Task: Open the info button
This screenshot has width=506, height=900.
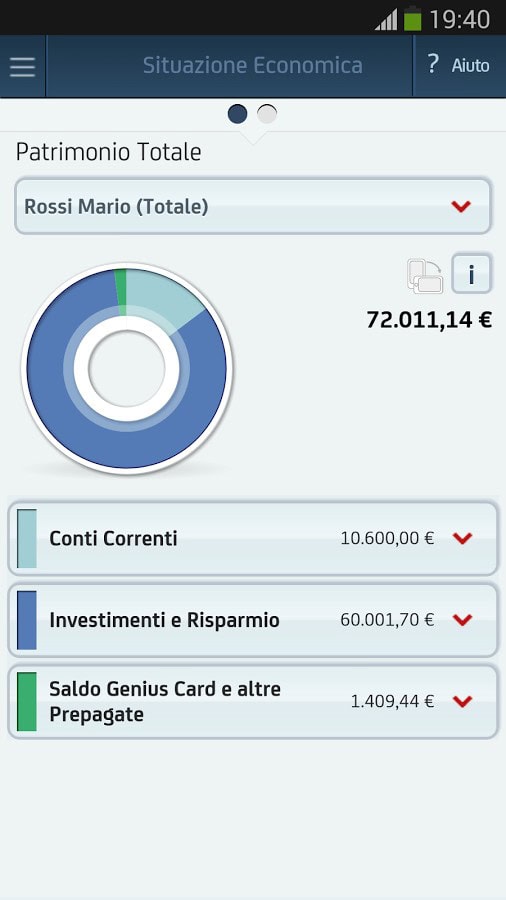Action: click(x=472, y=274)
